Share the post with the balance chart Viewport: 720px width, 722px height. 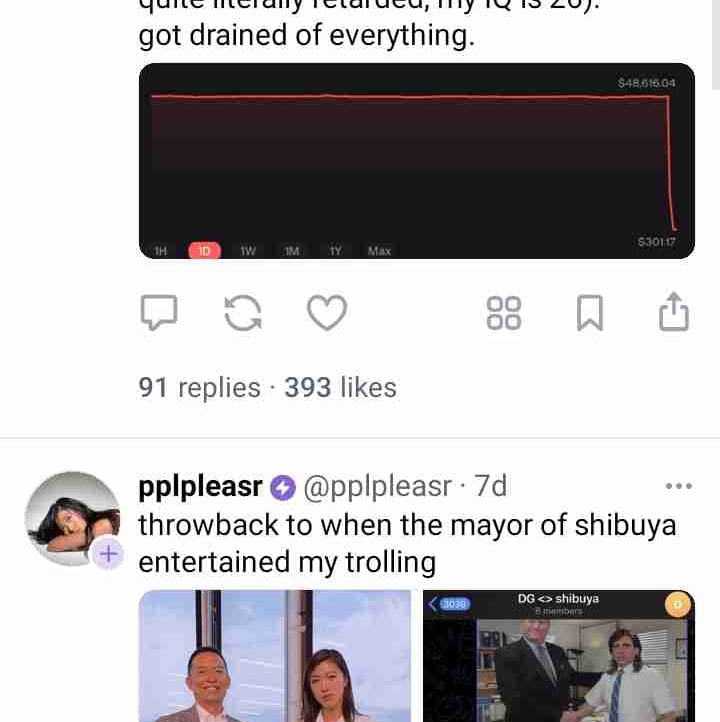pos(674,312)
